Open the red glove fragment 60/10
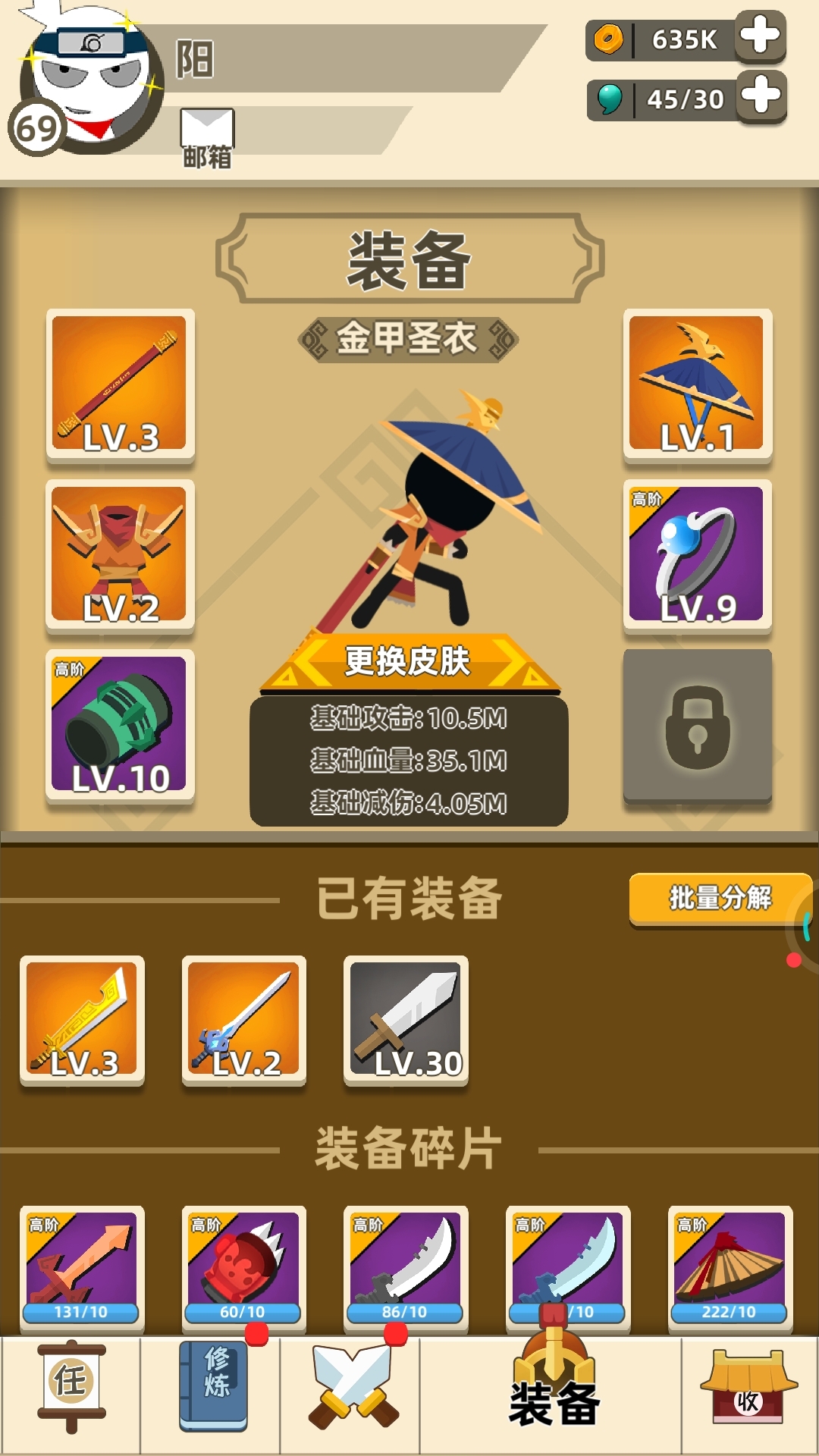819x1456 pixels. point(243,1267)
